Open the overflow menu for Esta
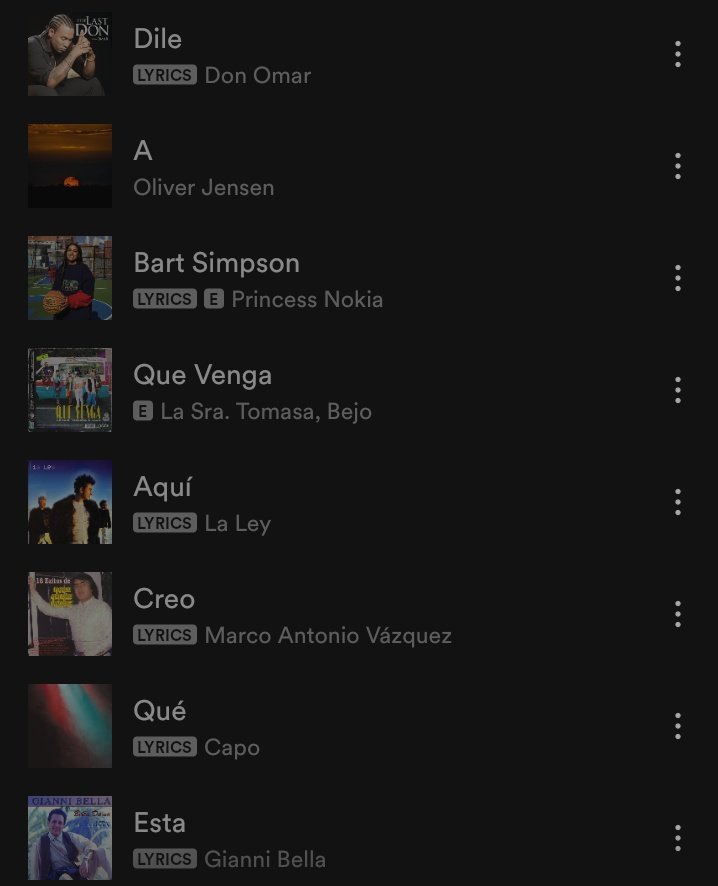Image resolution: width=718 pixels, height=886 pixels. (678, 838)
